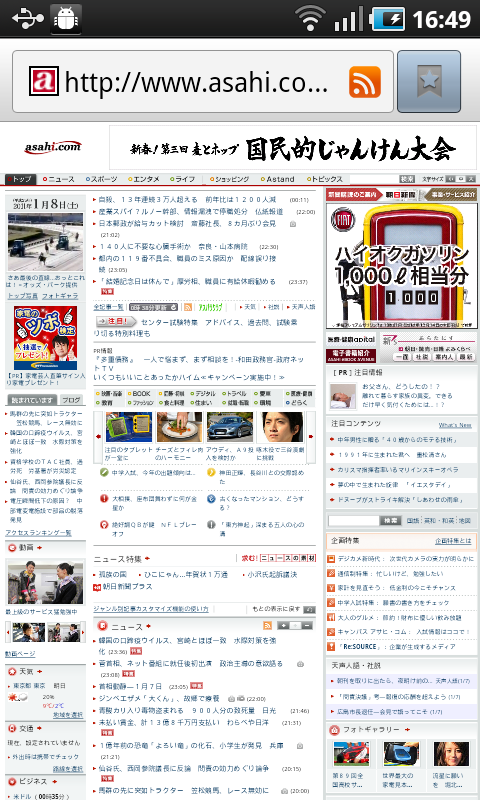Open the What's New link
The width and height of the screenshot is (480, 800).
[455, 425]
